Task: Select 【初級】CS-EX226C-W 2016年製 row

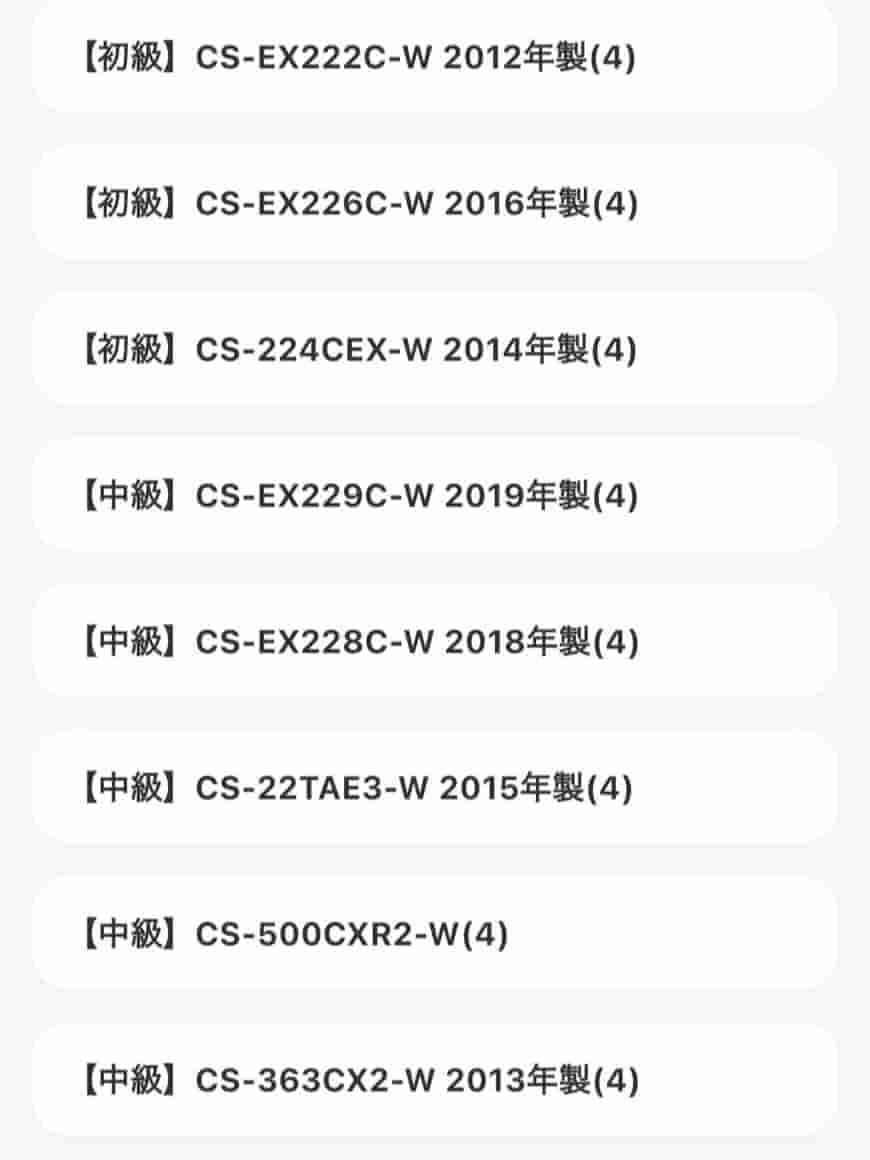Action: [434, 204]
